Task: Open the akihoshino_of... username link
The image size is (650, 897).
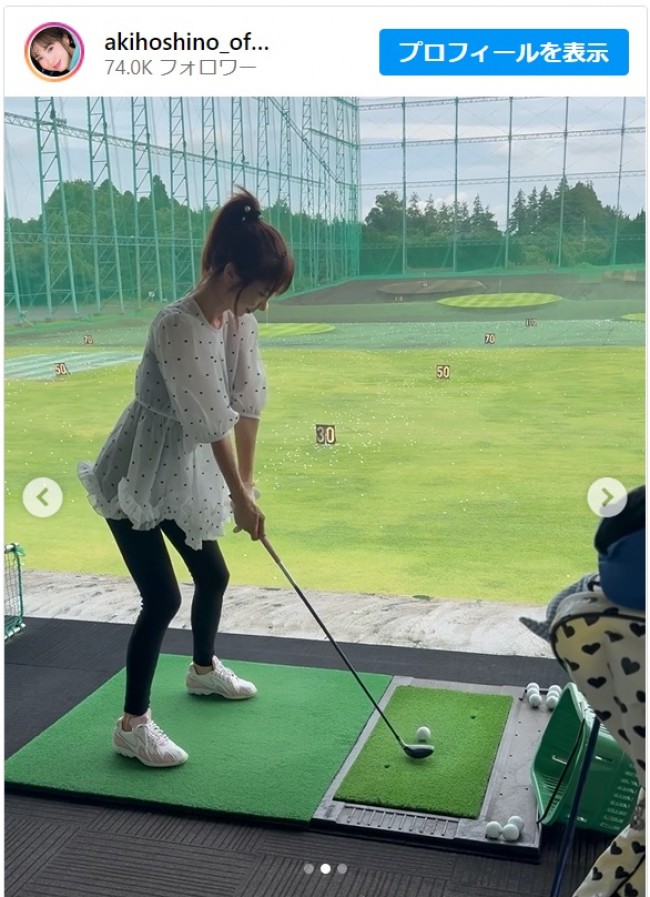Action: (x=187, y=42)
